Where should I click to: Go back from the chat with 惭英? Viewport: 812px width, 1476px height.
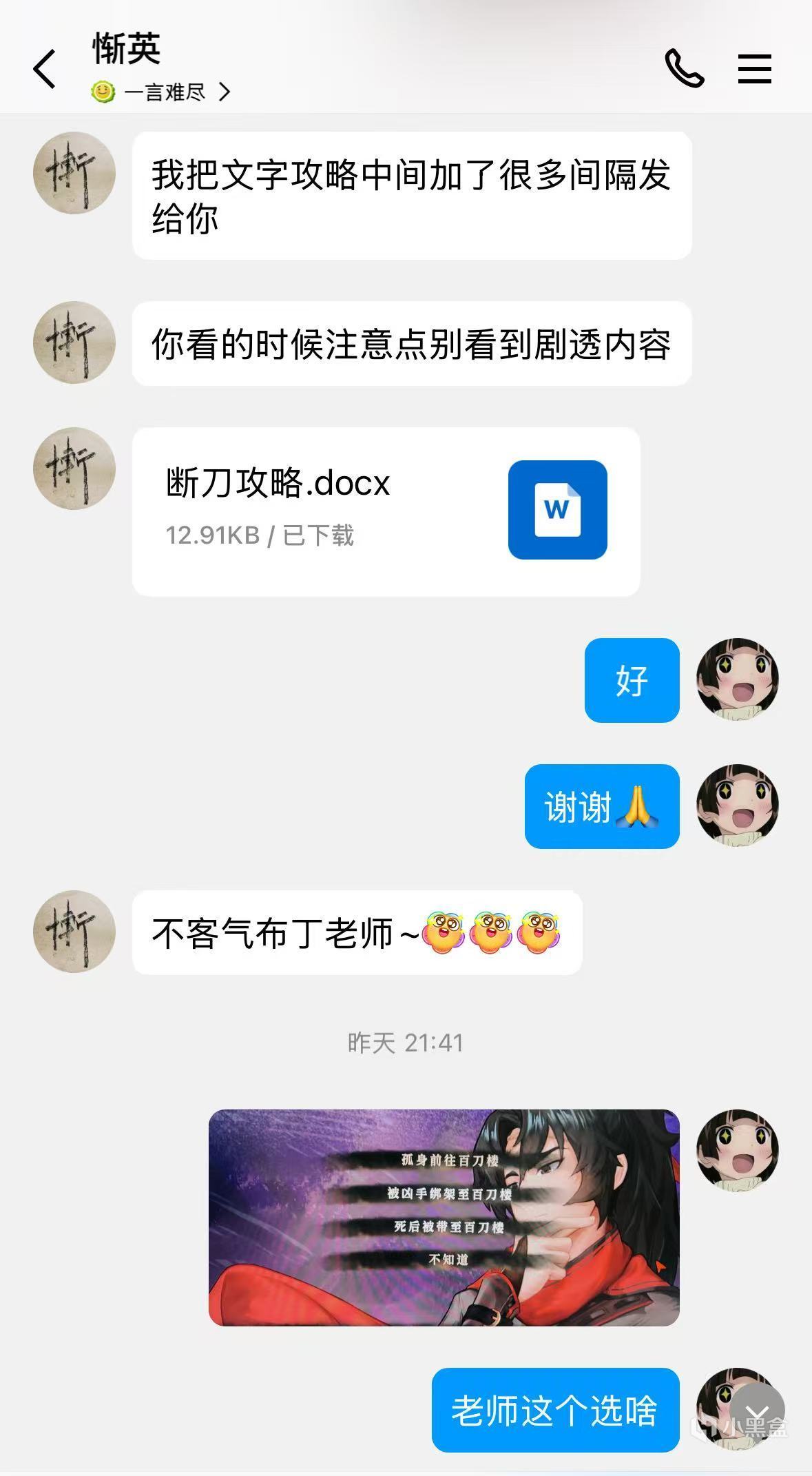[45, 69]
